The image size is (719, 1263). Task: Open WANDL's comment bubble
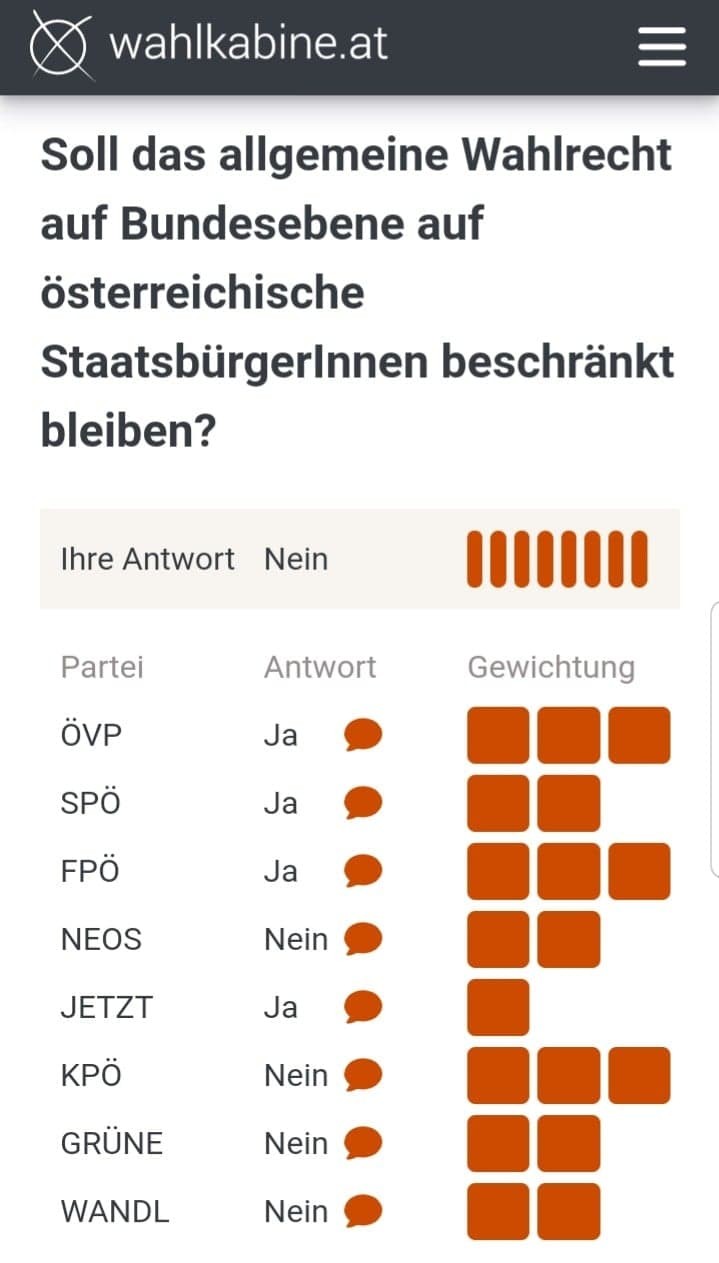363,1211
